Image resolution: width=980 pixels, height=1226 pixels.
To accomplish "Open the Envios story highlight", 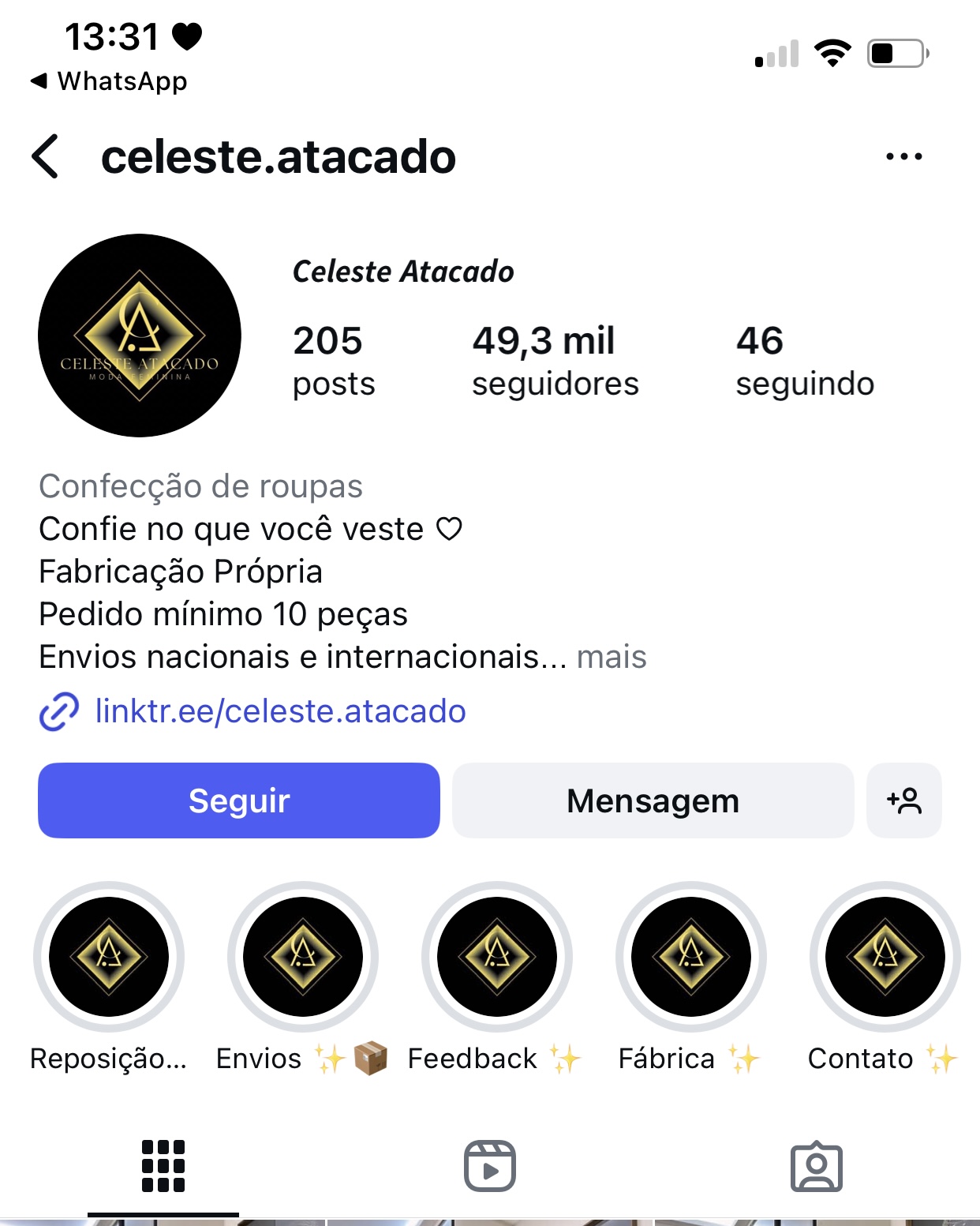I will 303,957.
